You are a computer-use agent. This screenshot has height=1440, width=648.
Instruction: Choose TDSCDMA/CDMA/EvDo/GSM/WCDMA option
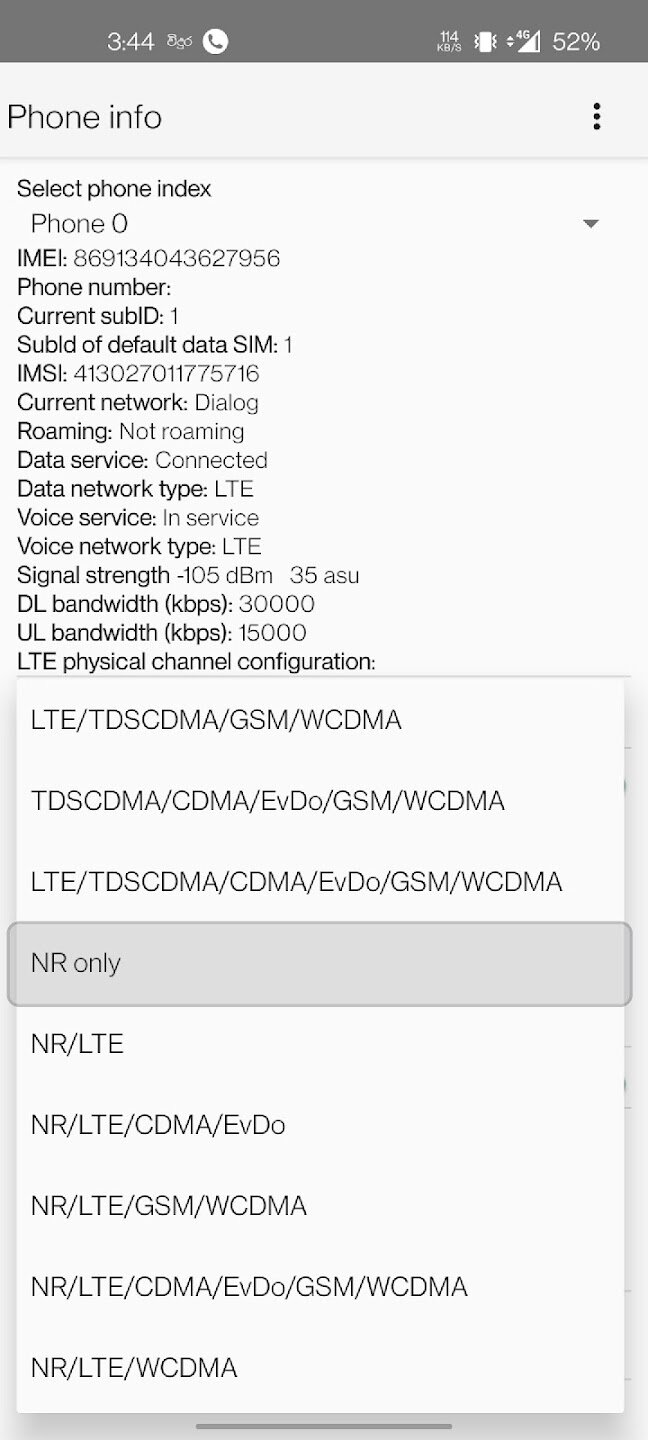[x=320, y=801]
